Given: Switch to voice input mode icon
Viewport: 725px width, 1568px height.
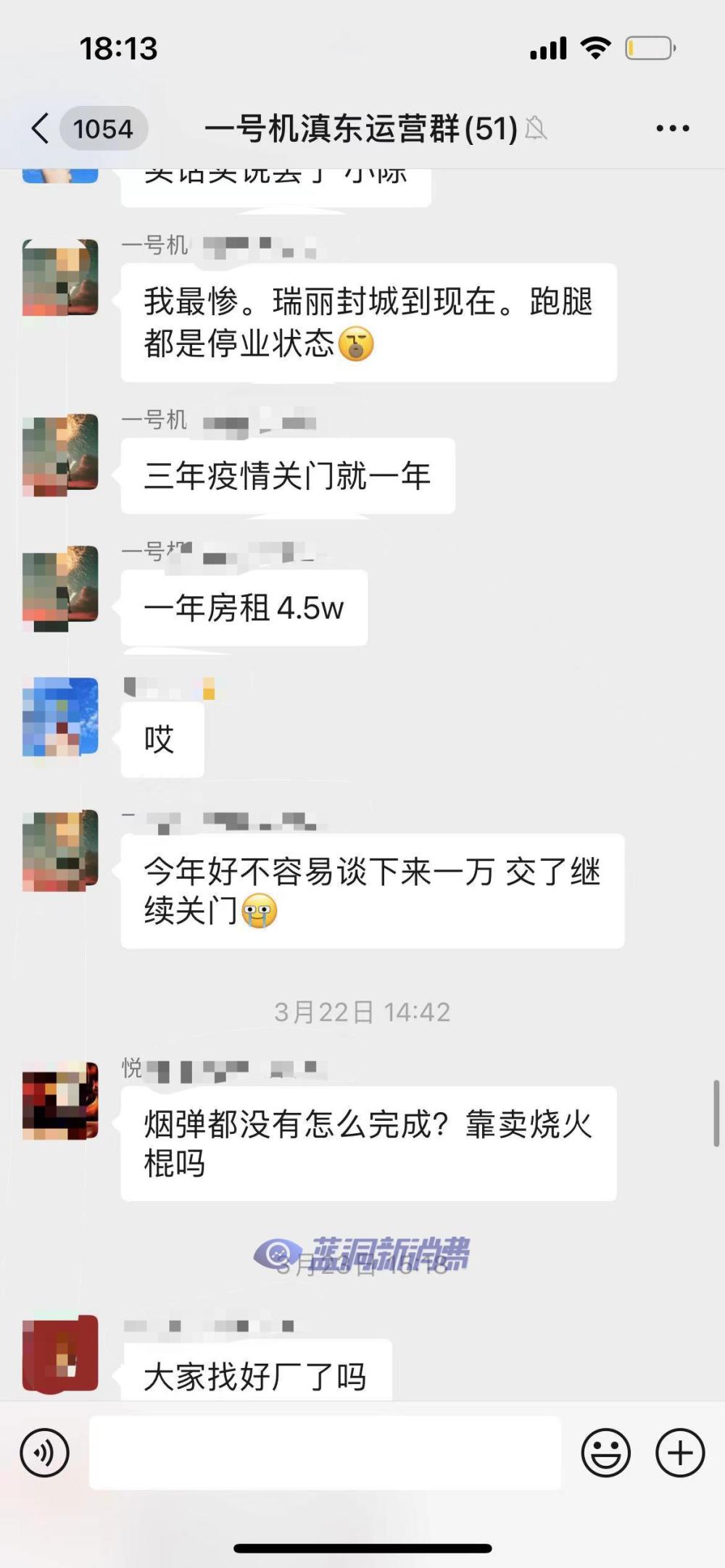Looking at the screenshot, I should tap(45, 1453).
